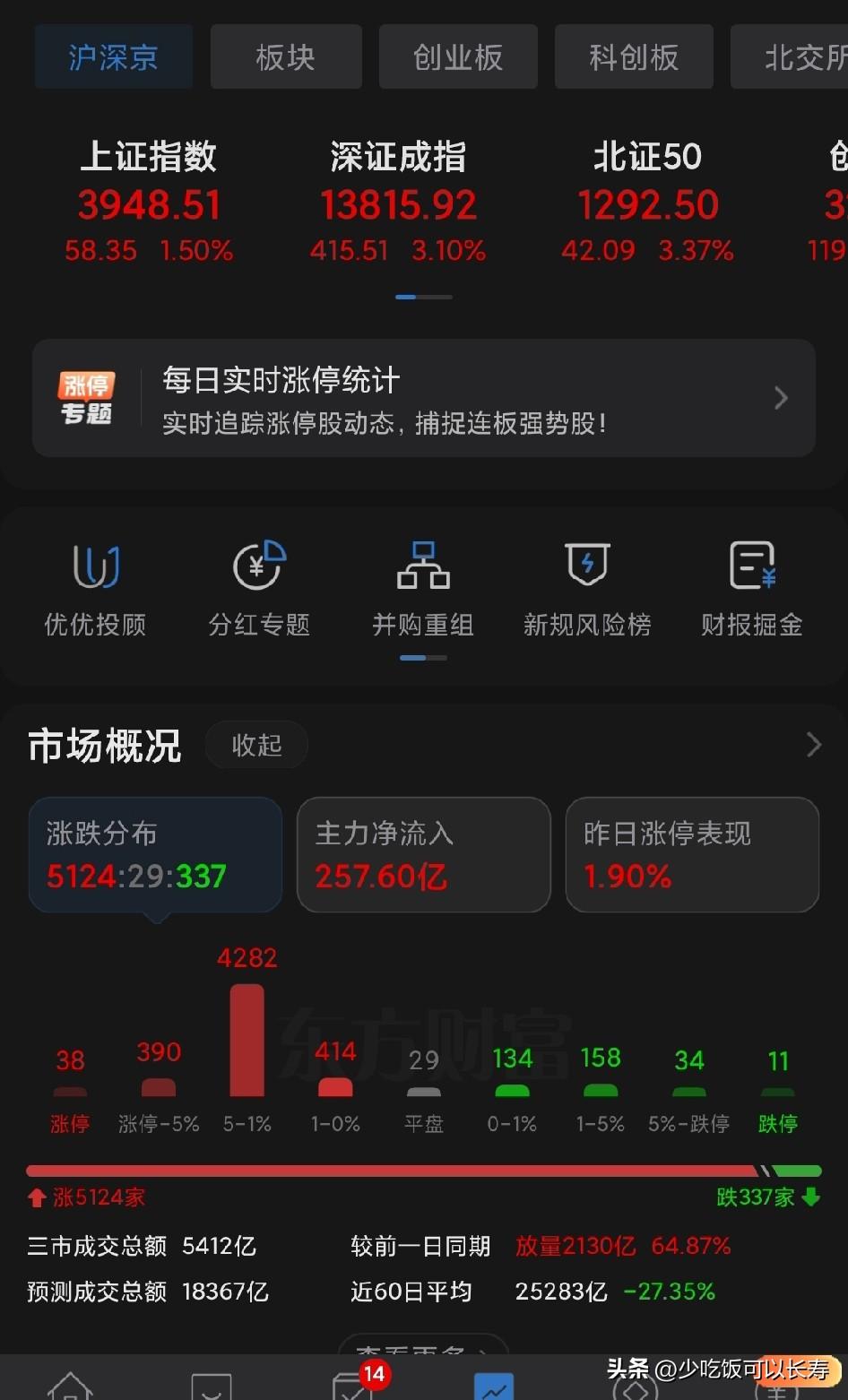
Task: Open the 涨停专题 limit-up topic icon
Action: coord(86,398)
